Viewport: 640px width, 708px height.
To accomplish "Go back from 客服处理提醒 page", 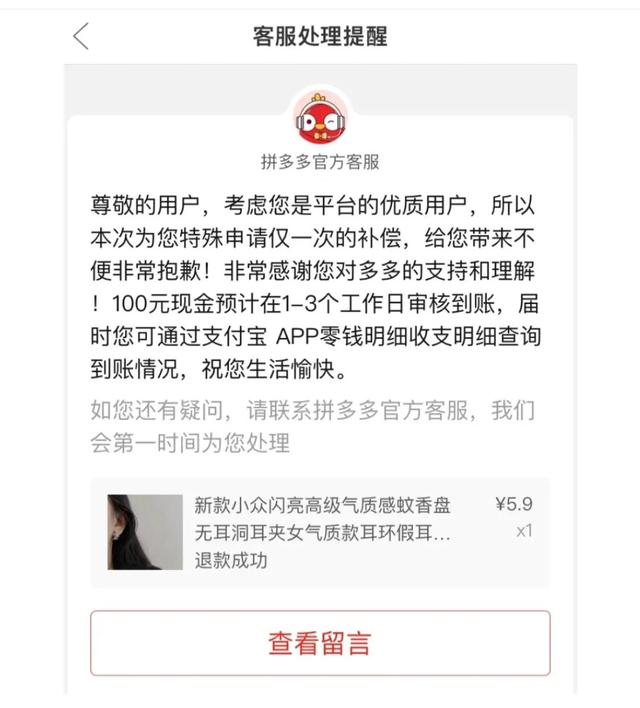I will coord(81,37).
